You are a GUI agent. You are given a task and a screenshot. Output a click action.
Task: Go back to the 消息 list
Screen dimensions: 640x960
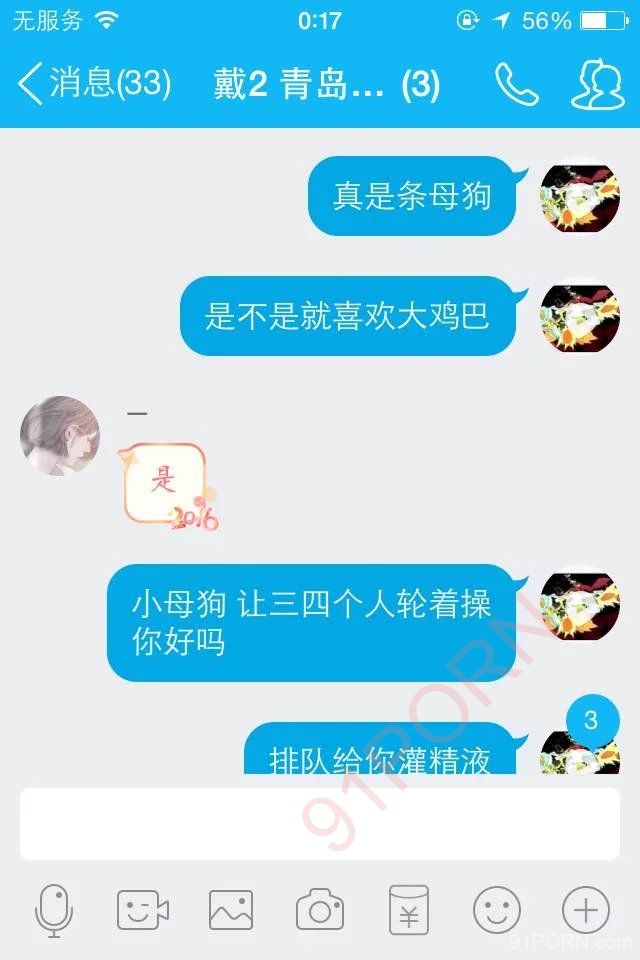[92, 84]
